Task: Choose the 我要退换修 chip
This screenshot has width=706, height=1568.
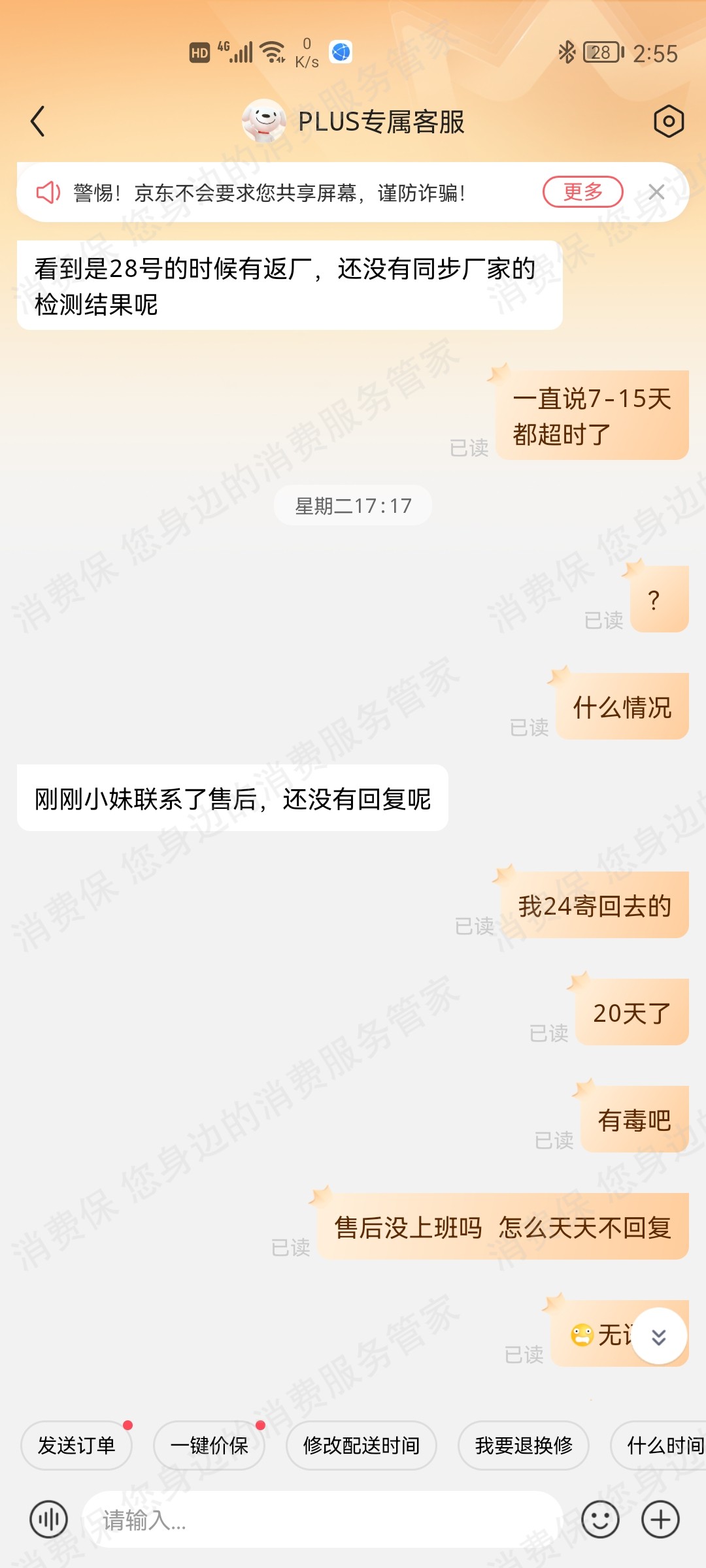Action: [524, 1445]
